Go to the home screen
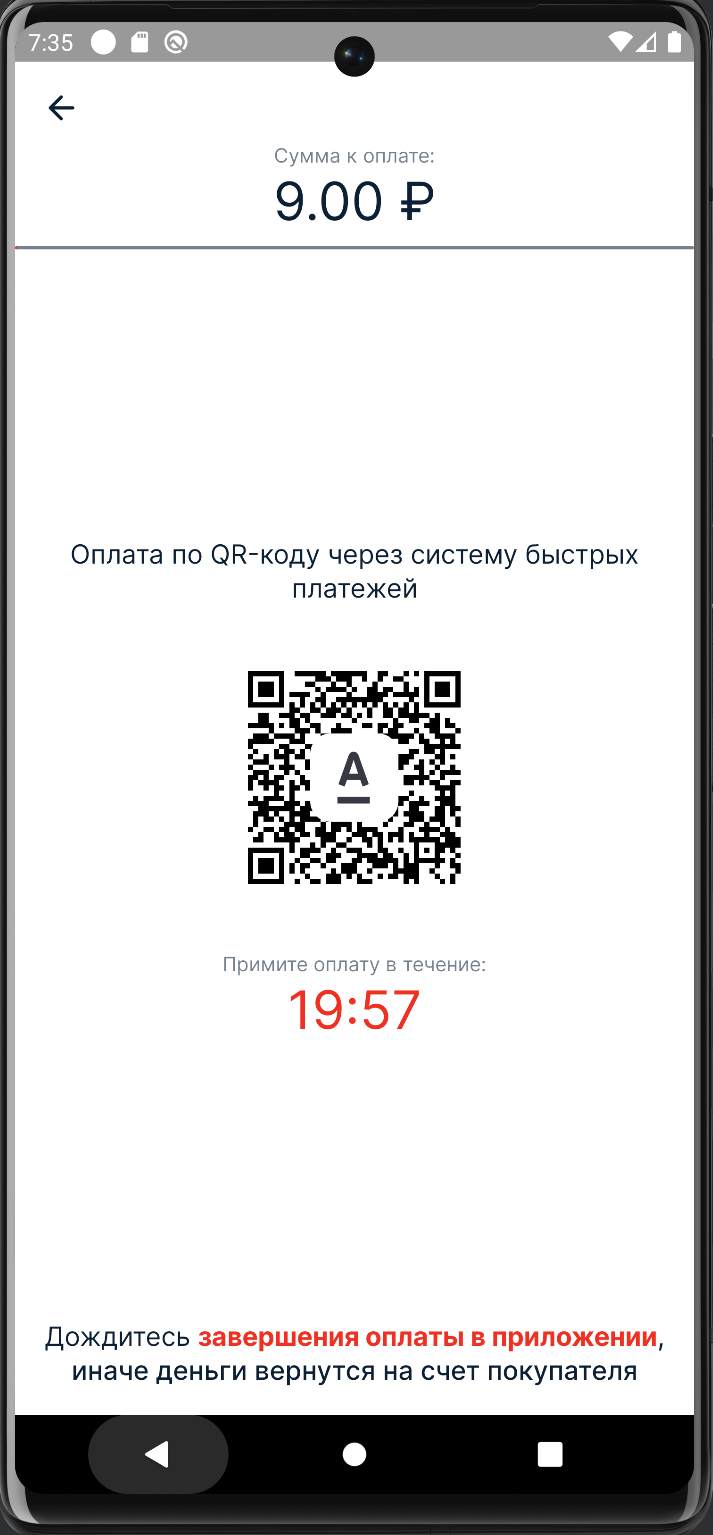 [x=354, y=1454]
